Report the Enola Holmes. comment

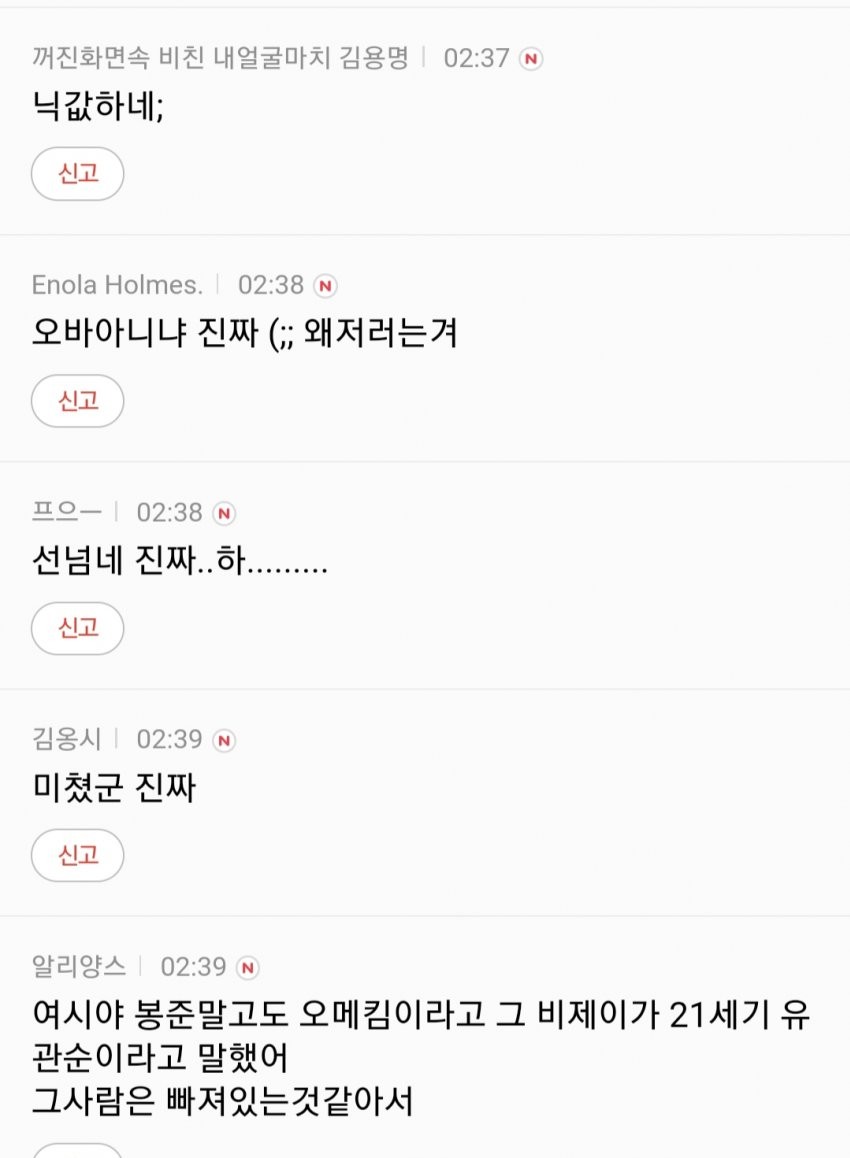[77, 401]
